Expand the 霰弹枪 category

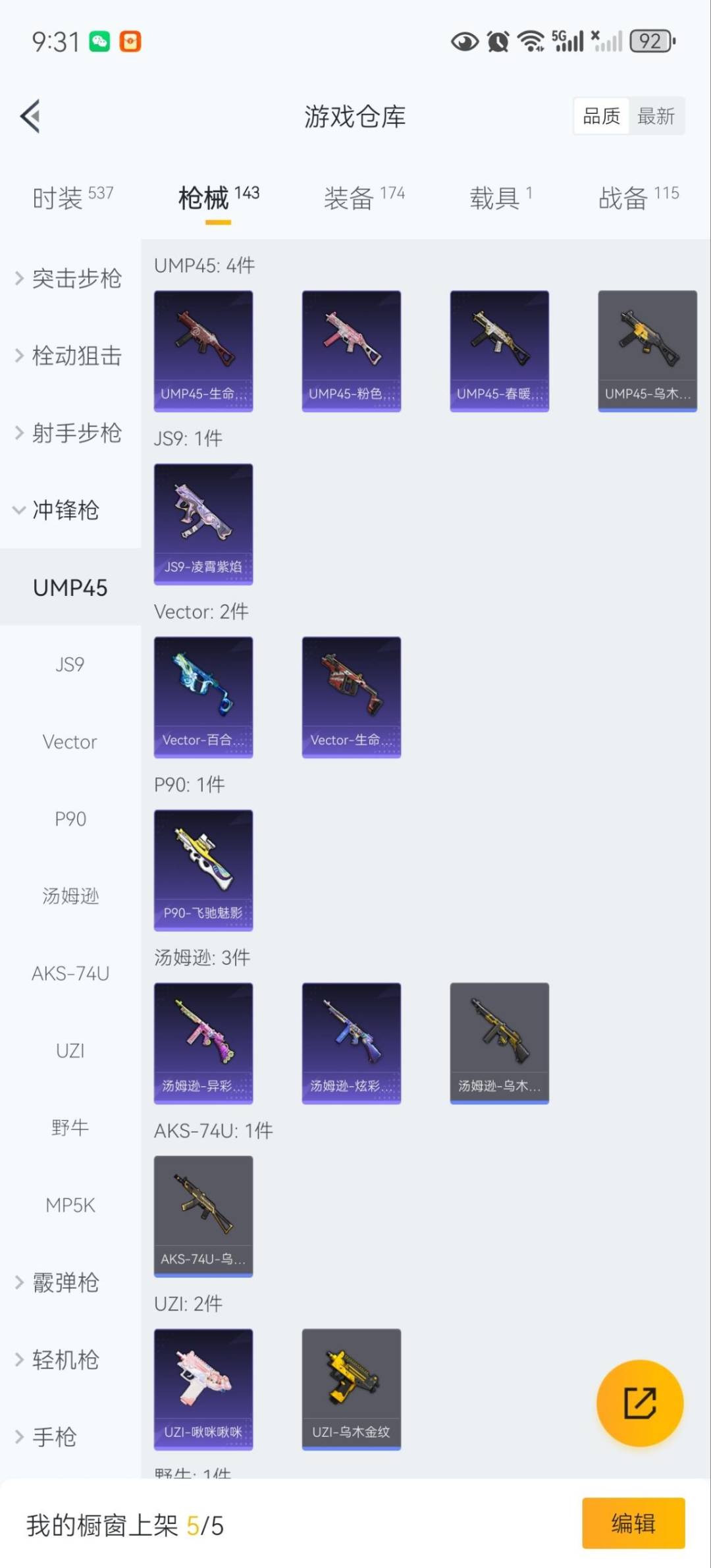coord(65,1282)
